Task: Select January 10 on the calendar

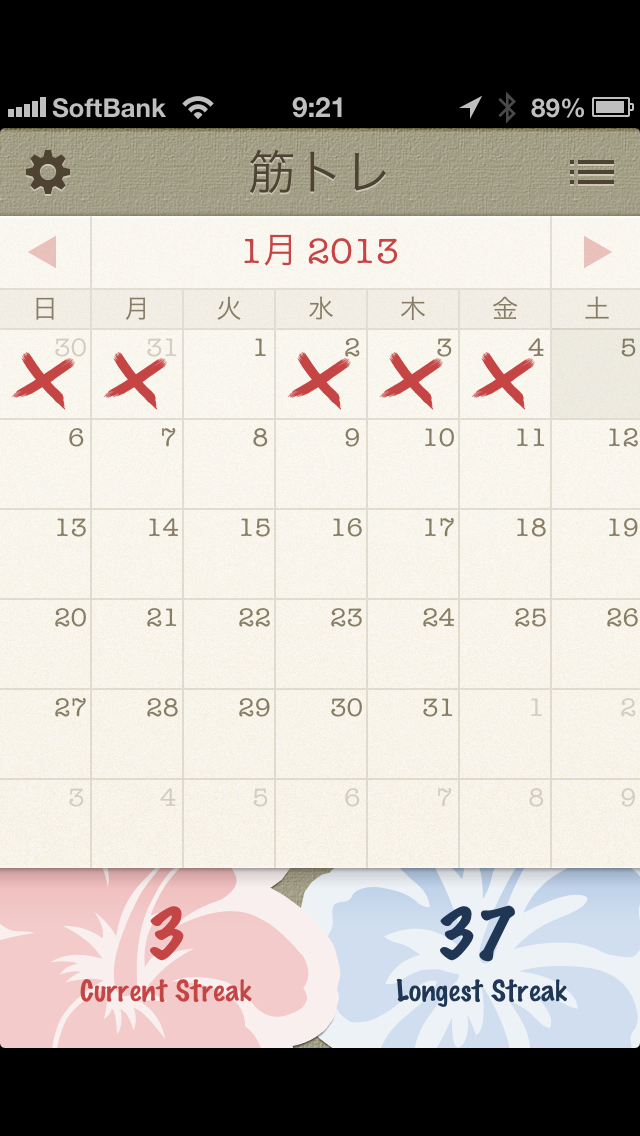Action: (x=413, y=464)
